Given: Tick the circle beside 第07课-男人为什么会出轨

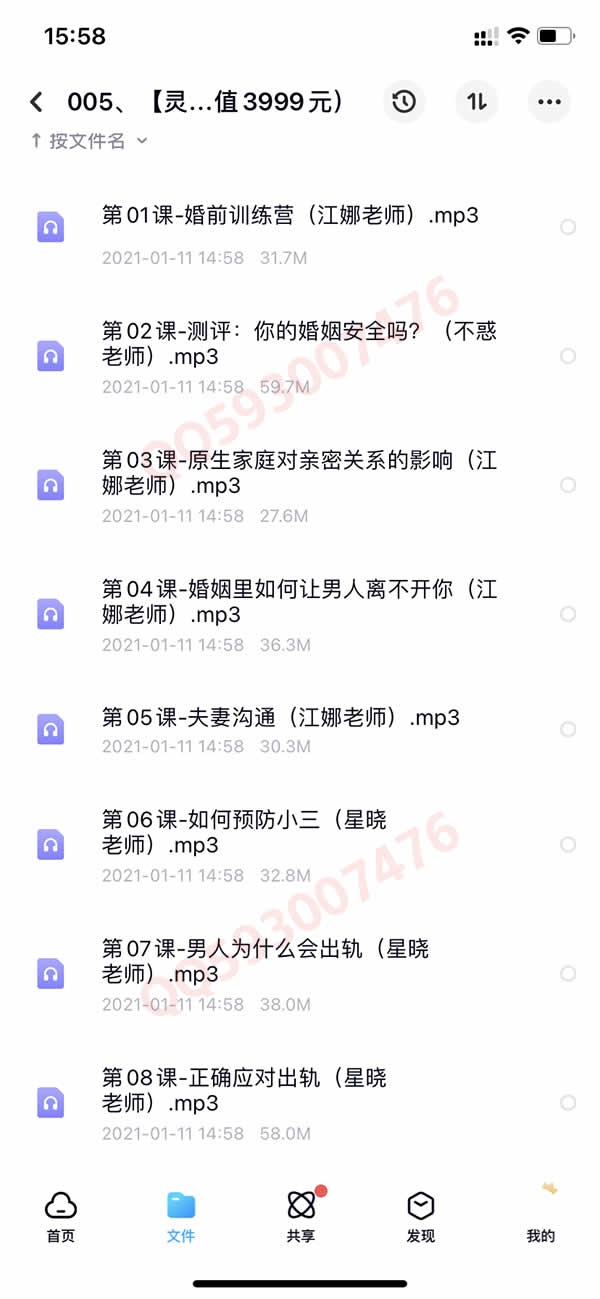Looking at the screenshot, I should tap(568, 974).
